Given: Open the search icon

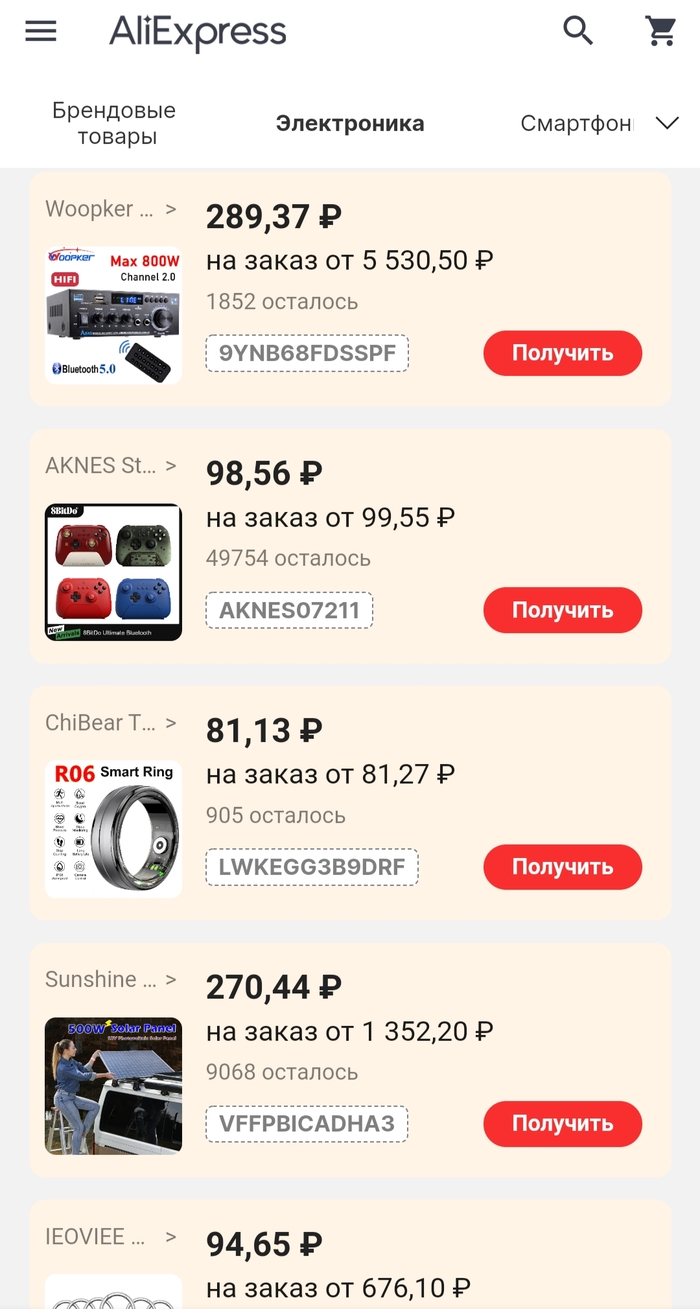Looking at the screenshot, I should pos(578,31).
